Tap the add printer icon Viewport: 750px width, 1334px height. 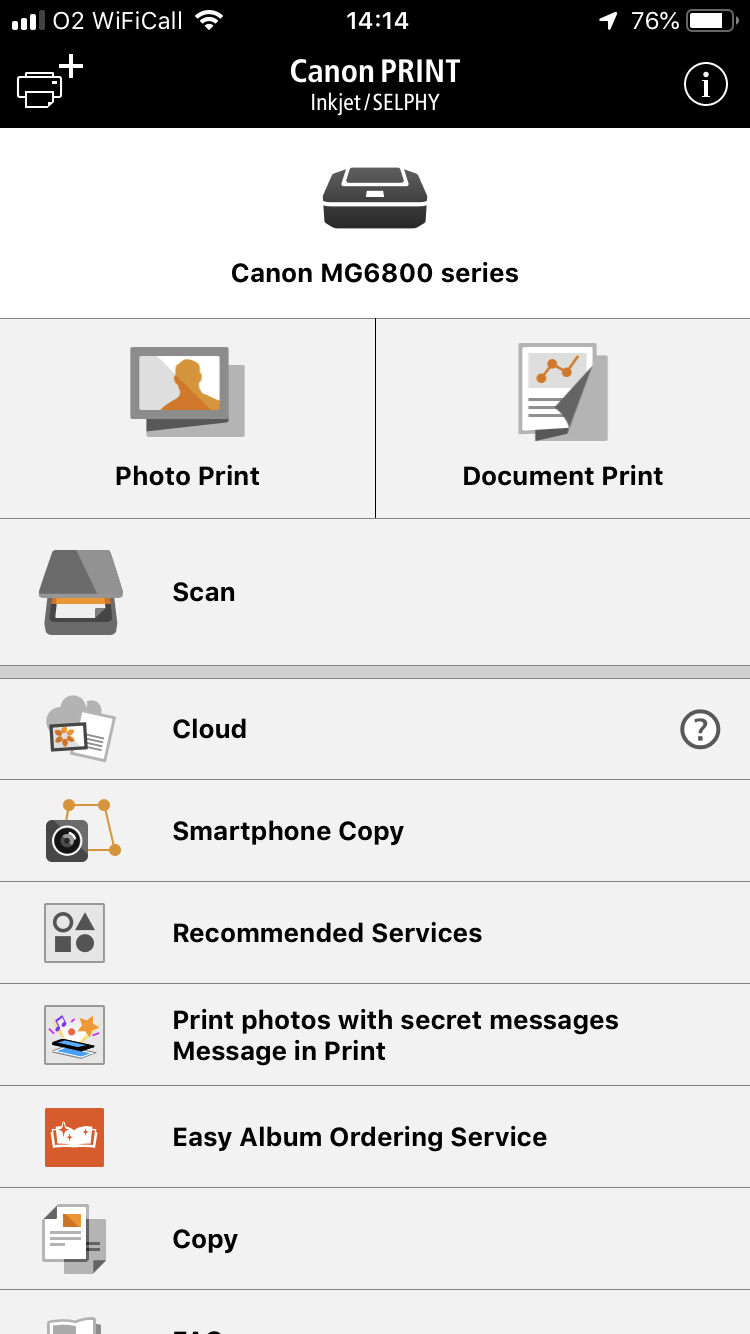point(49,82)
